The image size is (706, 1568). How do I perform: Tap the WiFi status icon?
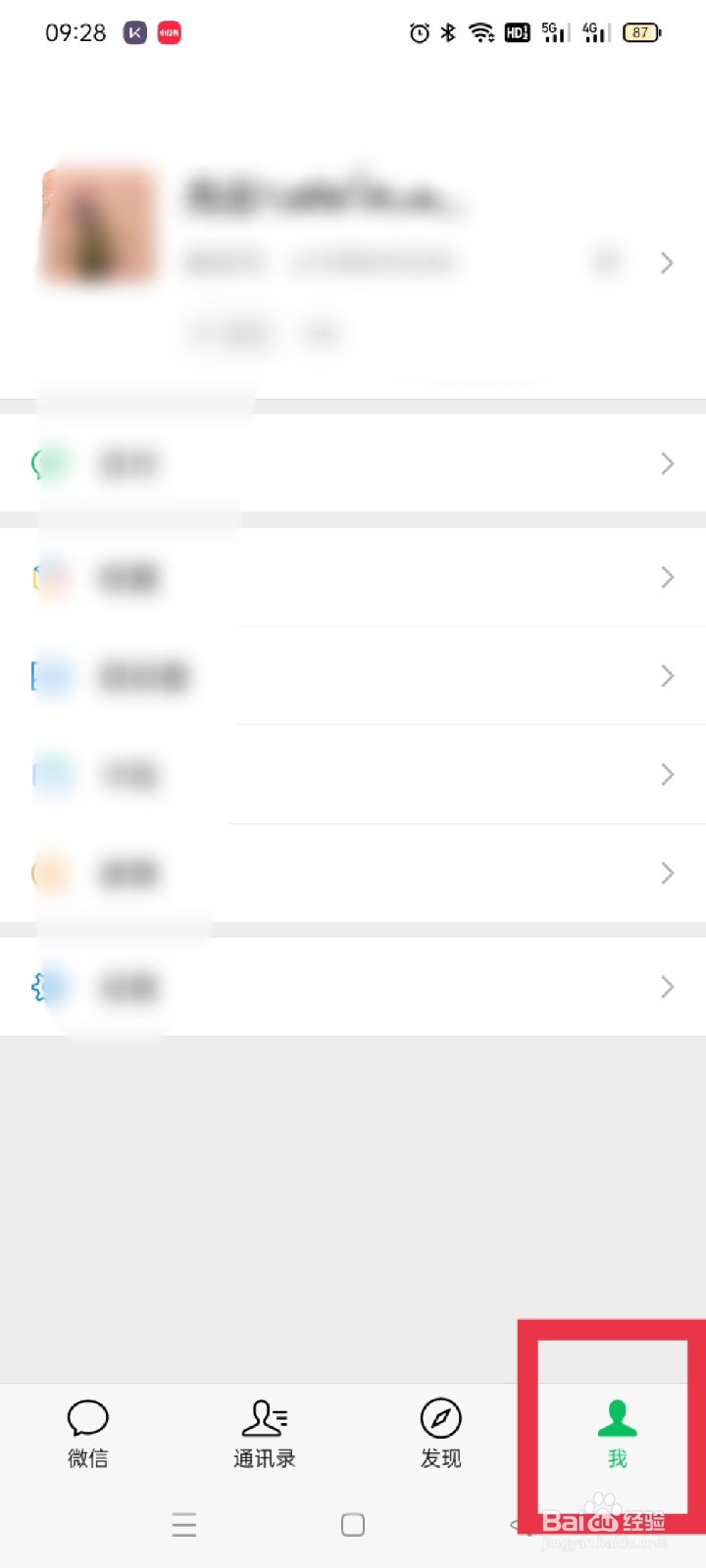(x=481, y=32)
